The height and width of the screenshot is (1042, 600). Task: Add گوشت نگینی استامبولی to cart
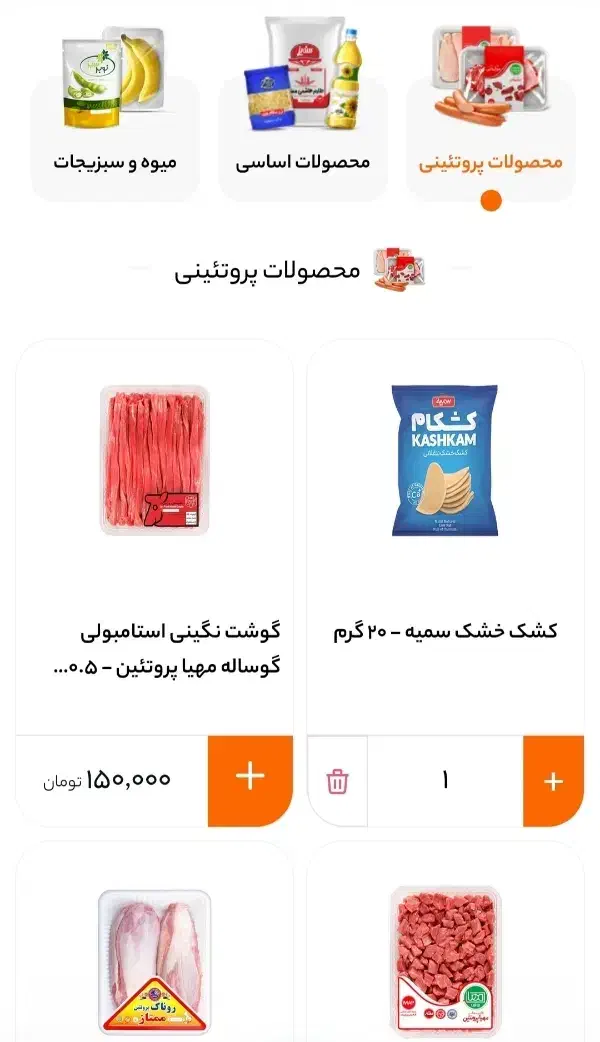[x=250, y=780]
